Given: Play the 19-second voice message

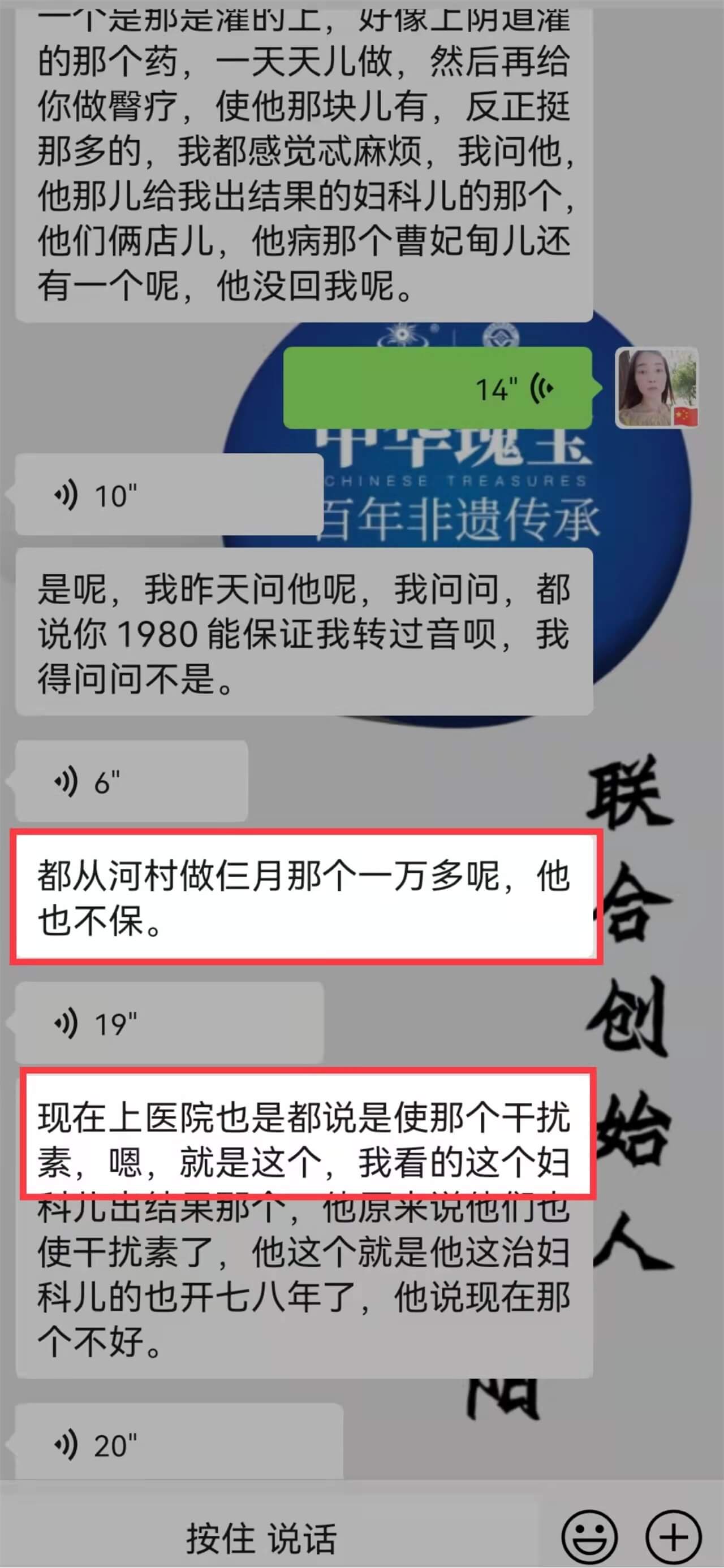Looking at the screenshot, I should pyautogui.click(x=169, y=1023).
